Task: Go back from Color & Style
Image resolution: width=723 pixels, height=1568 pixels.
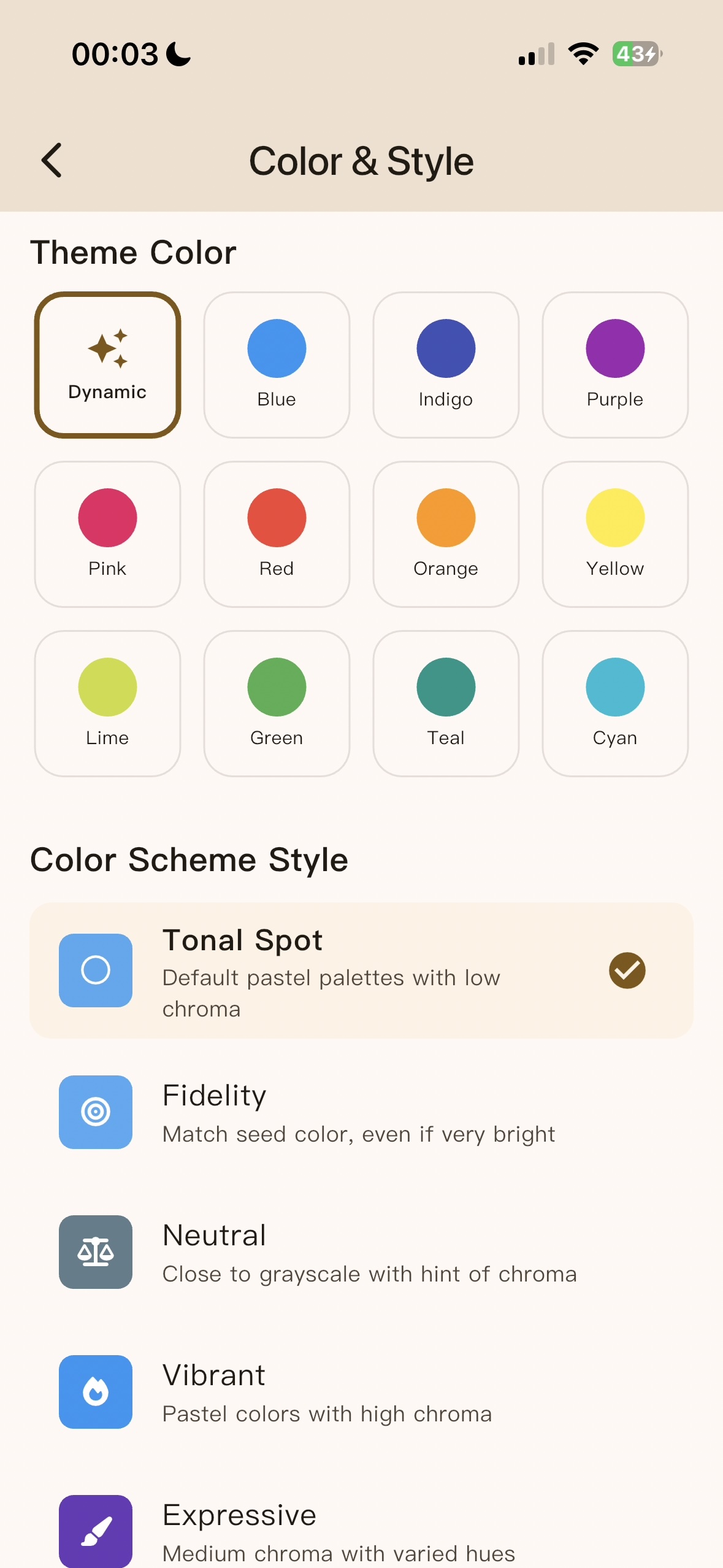Action: pyautogui.click(x=52, y=161)
